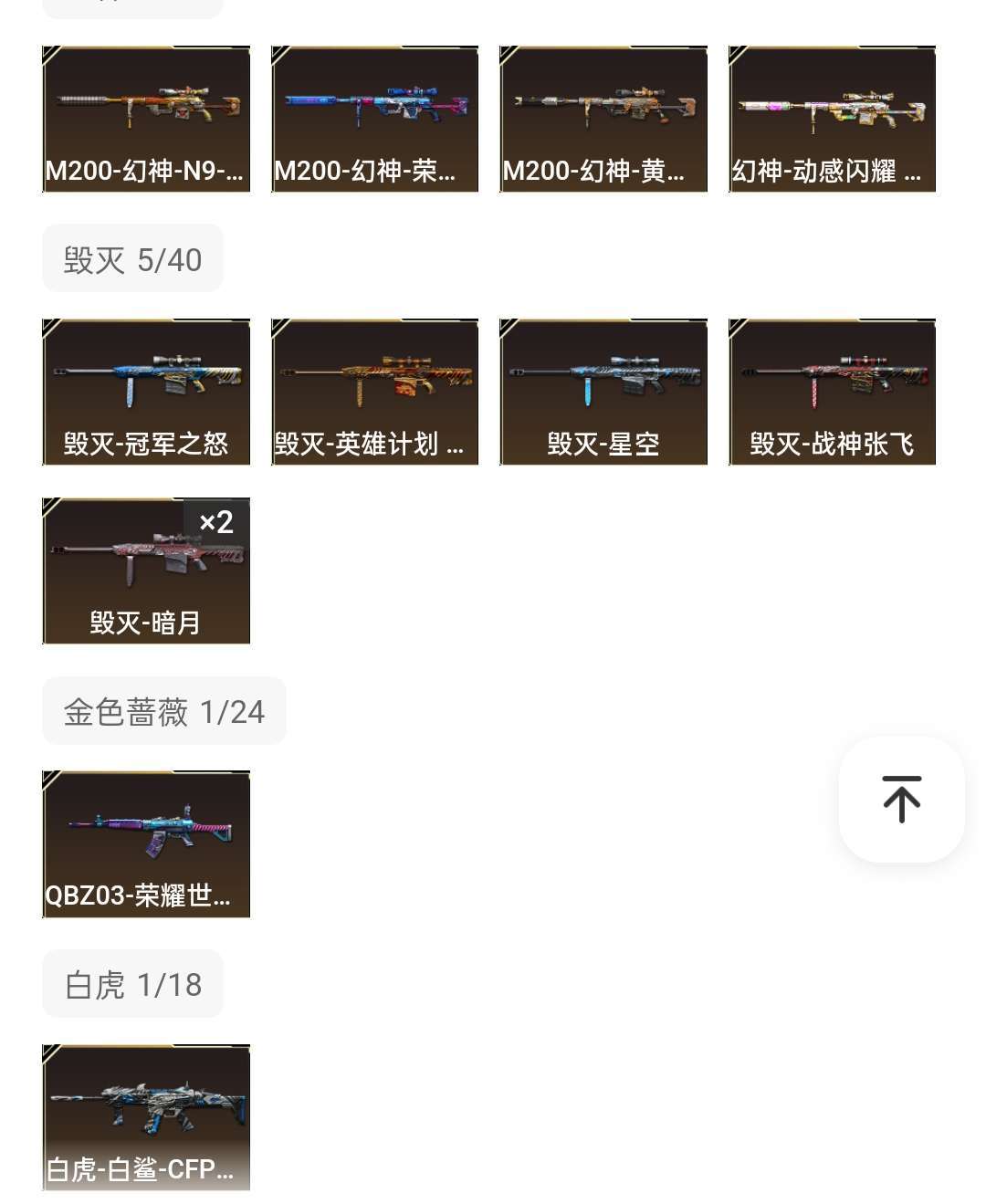View the M200-幻神-黄 weapon card
Screen dimensions: 986x1204
[x=603, y=119]
